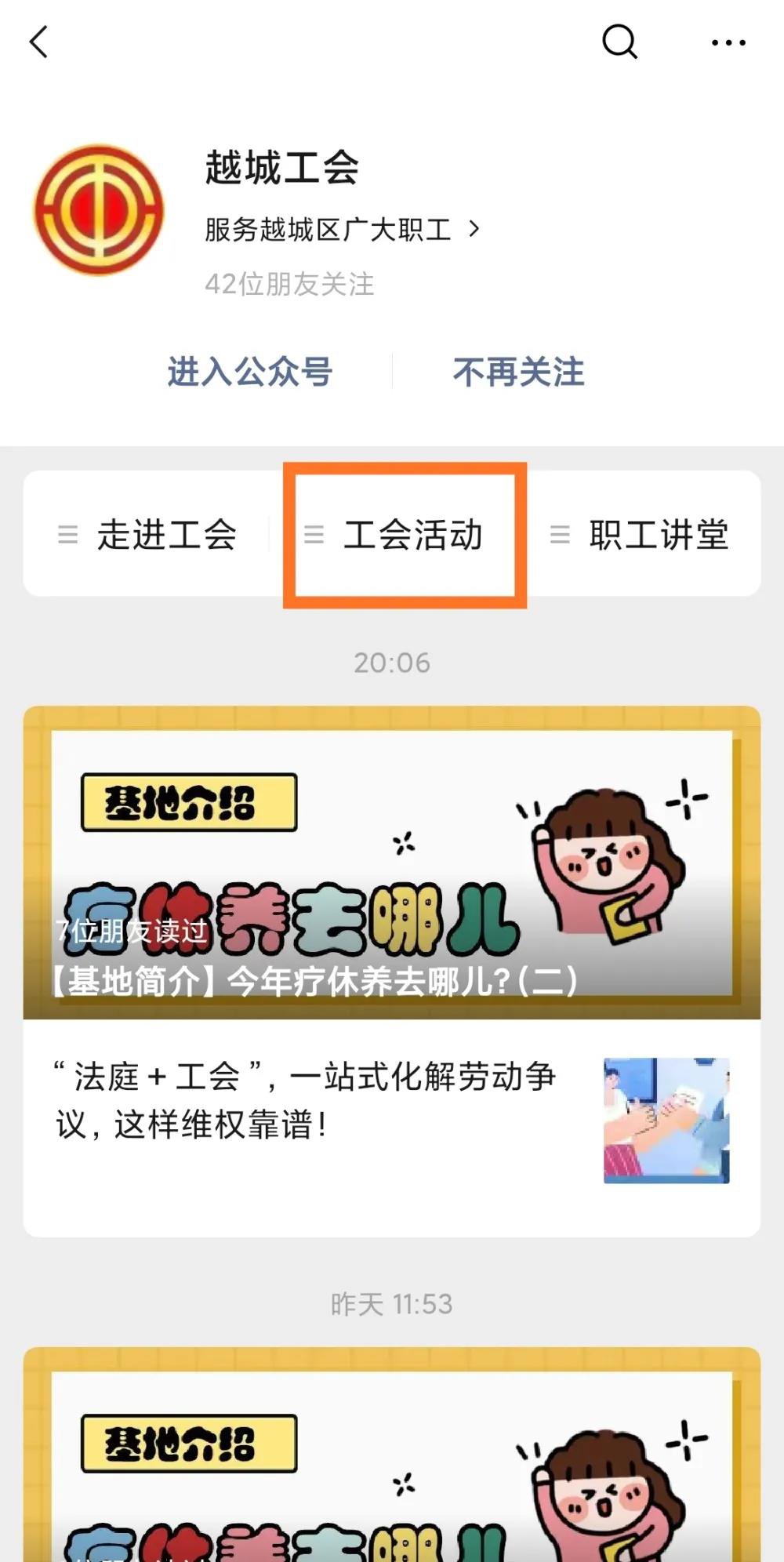Screen dimensions: 784x1562
Task: Tap 进入公众号 to enter the account
Action: (x=250, y=372)
